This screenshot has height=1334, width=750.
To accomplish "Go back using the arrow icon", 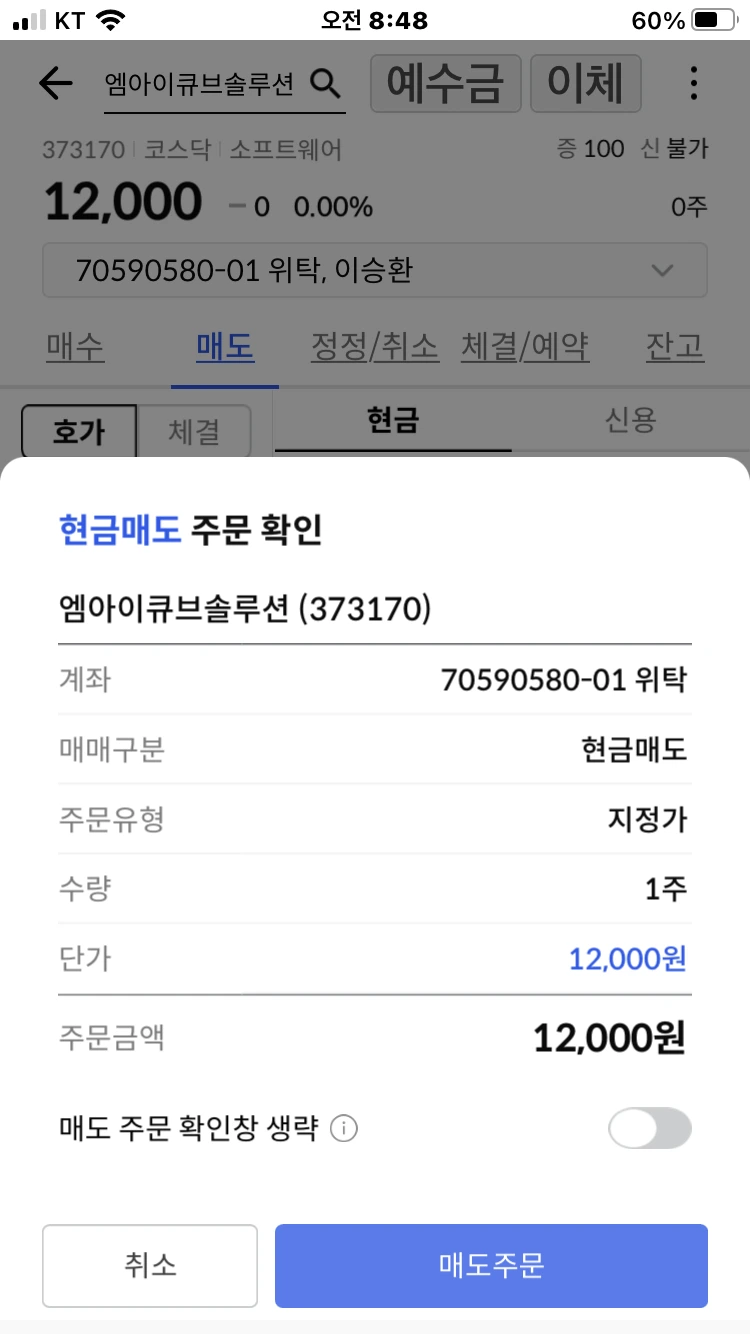I will pyautogui.click(x=55, y=84).
